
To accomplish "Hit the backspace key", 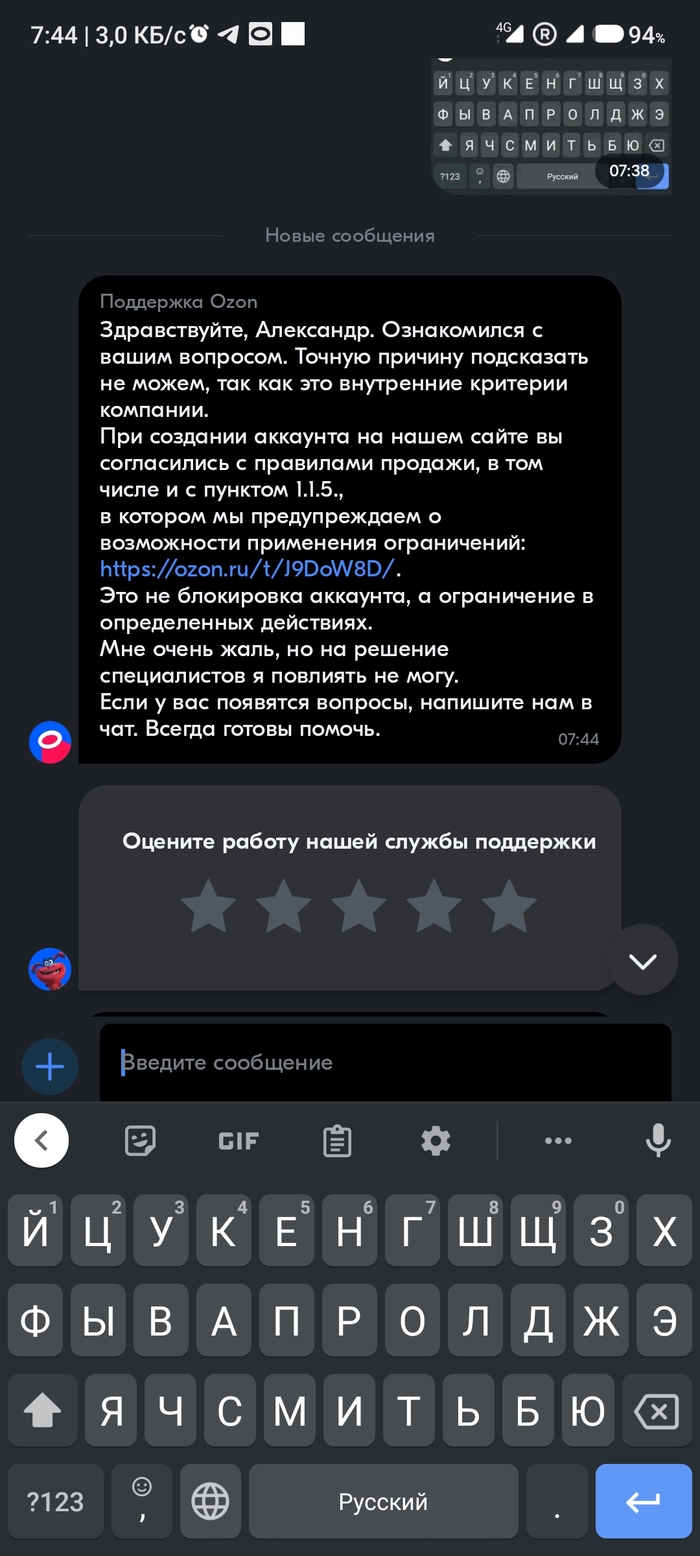I will point(656,1412).
